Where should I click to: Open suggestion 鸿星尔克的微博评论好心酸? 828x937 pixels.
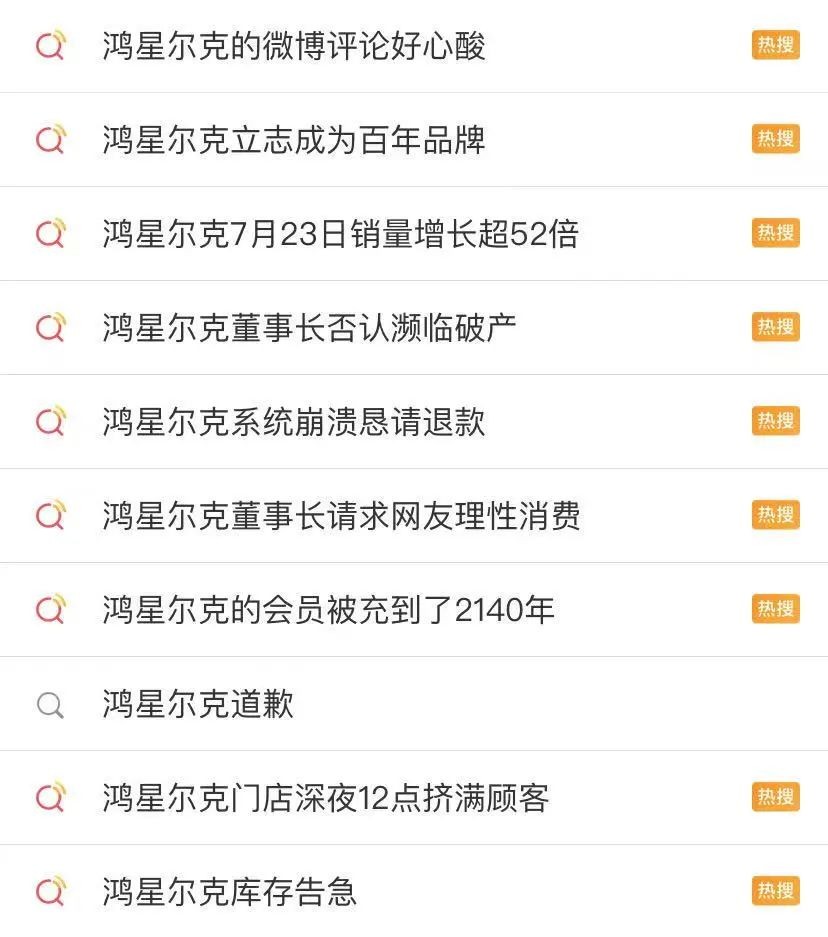294,46
